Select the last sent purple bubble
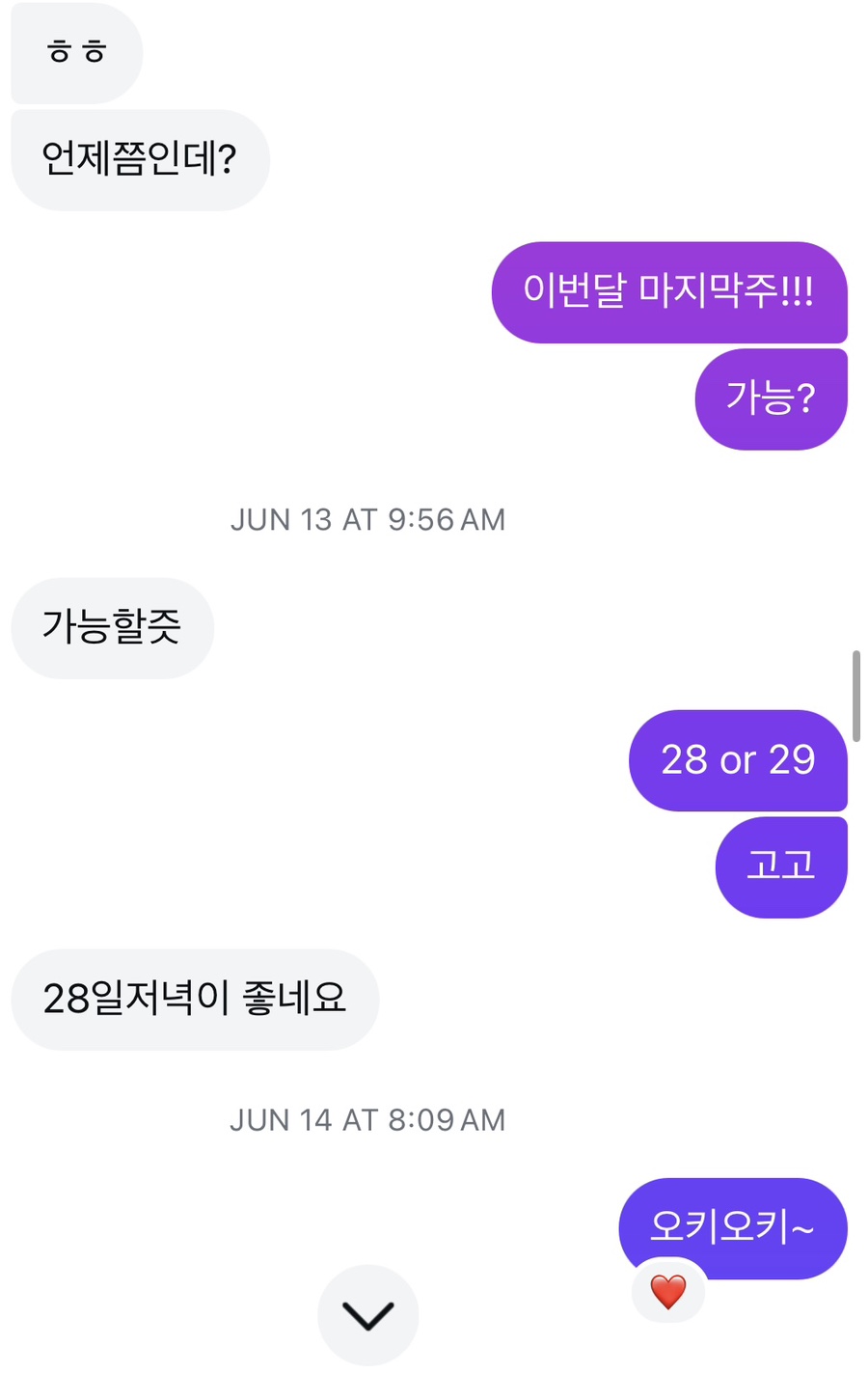The width and height of the screenshot is (868, 1373). 732,1228
